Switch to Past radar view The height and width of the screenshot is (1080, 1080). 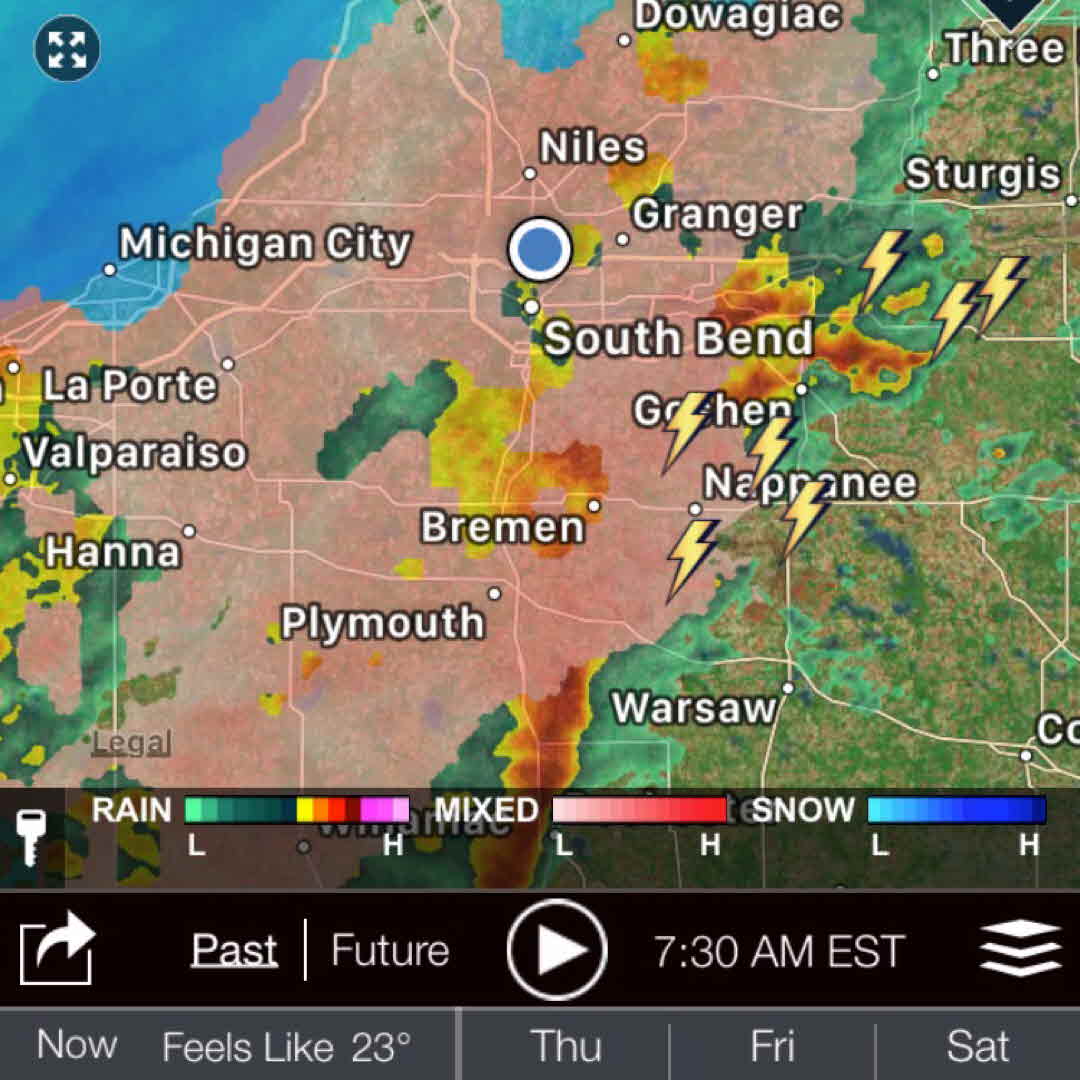pyautogui.click(x=234, y=950)
